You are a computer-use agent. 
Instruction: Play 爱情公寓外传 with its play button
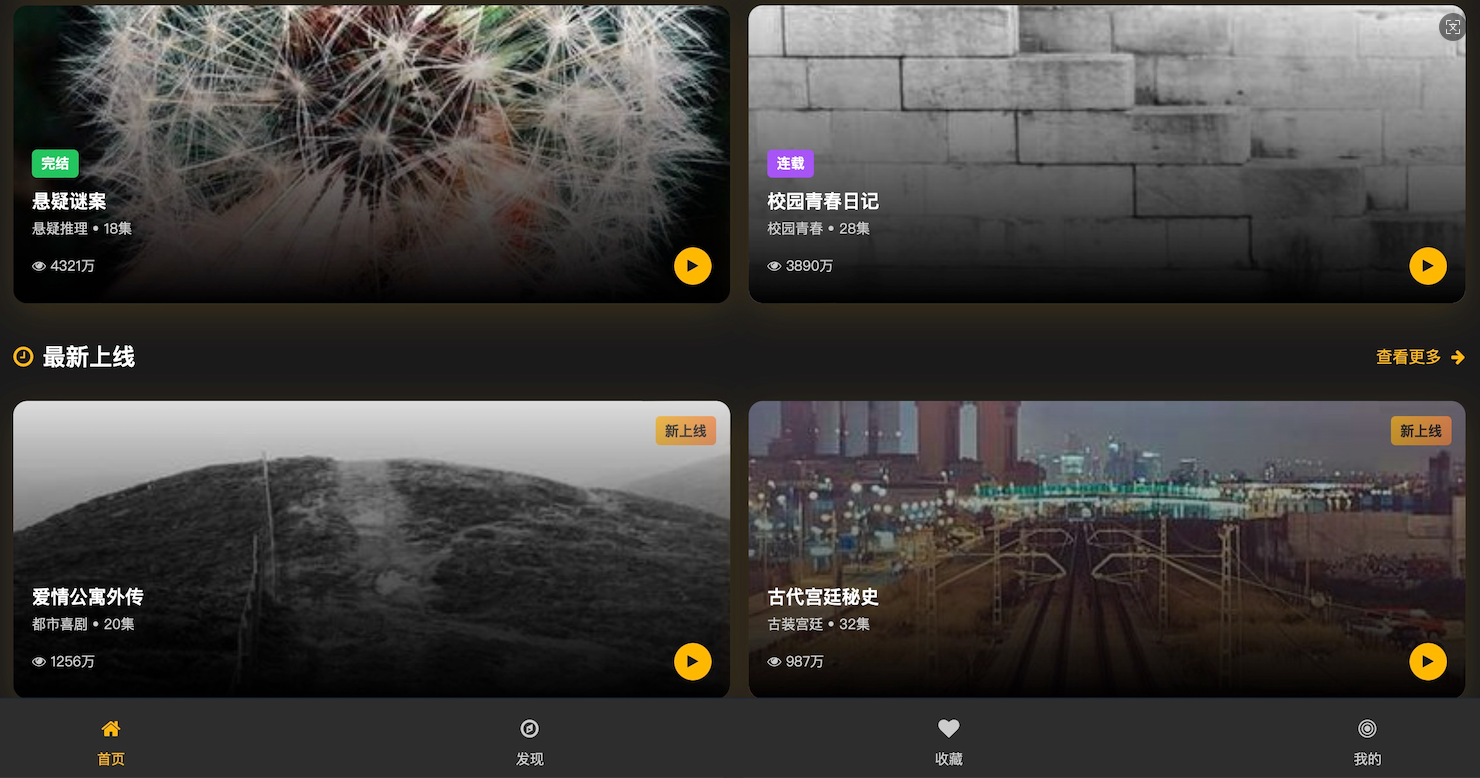[692, 662]
